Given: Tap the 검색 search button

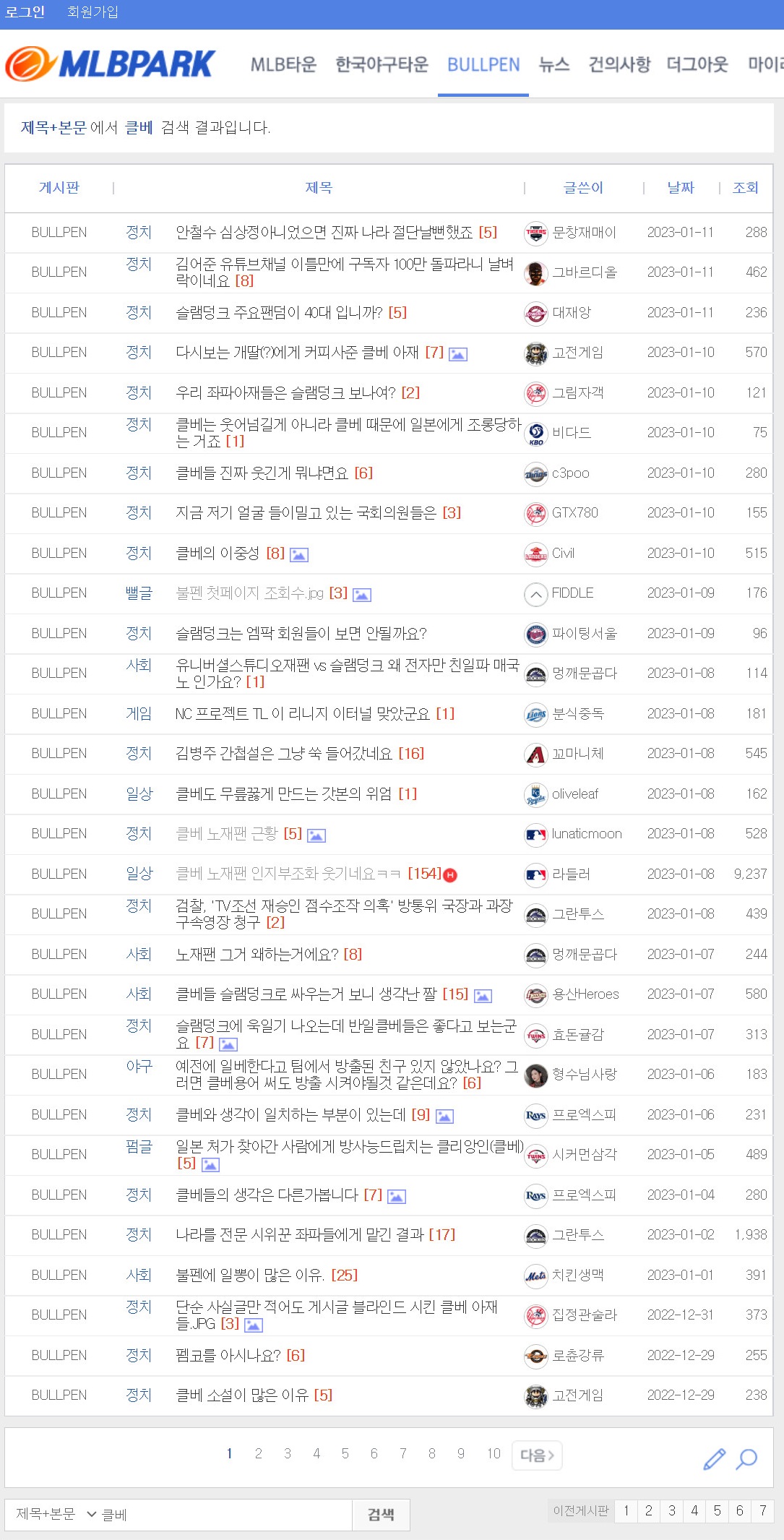Looking at the screenshot, I should [381, 1515].
